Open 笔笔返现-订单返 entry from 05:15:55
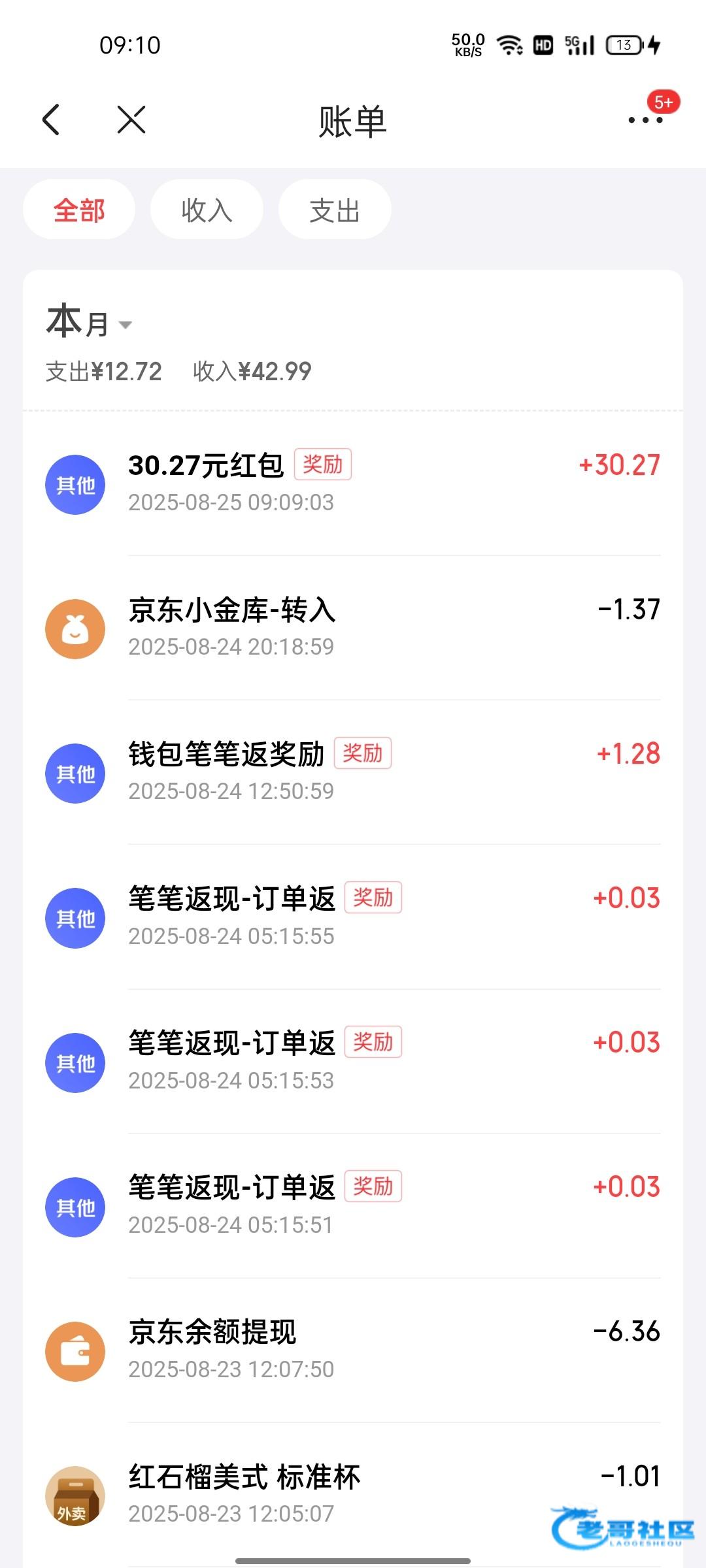706x1568 pixels. point(353,917)
